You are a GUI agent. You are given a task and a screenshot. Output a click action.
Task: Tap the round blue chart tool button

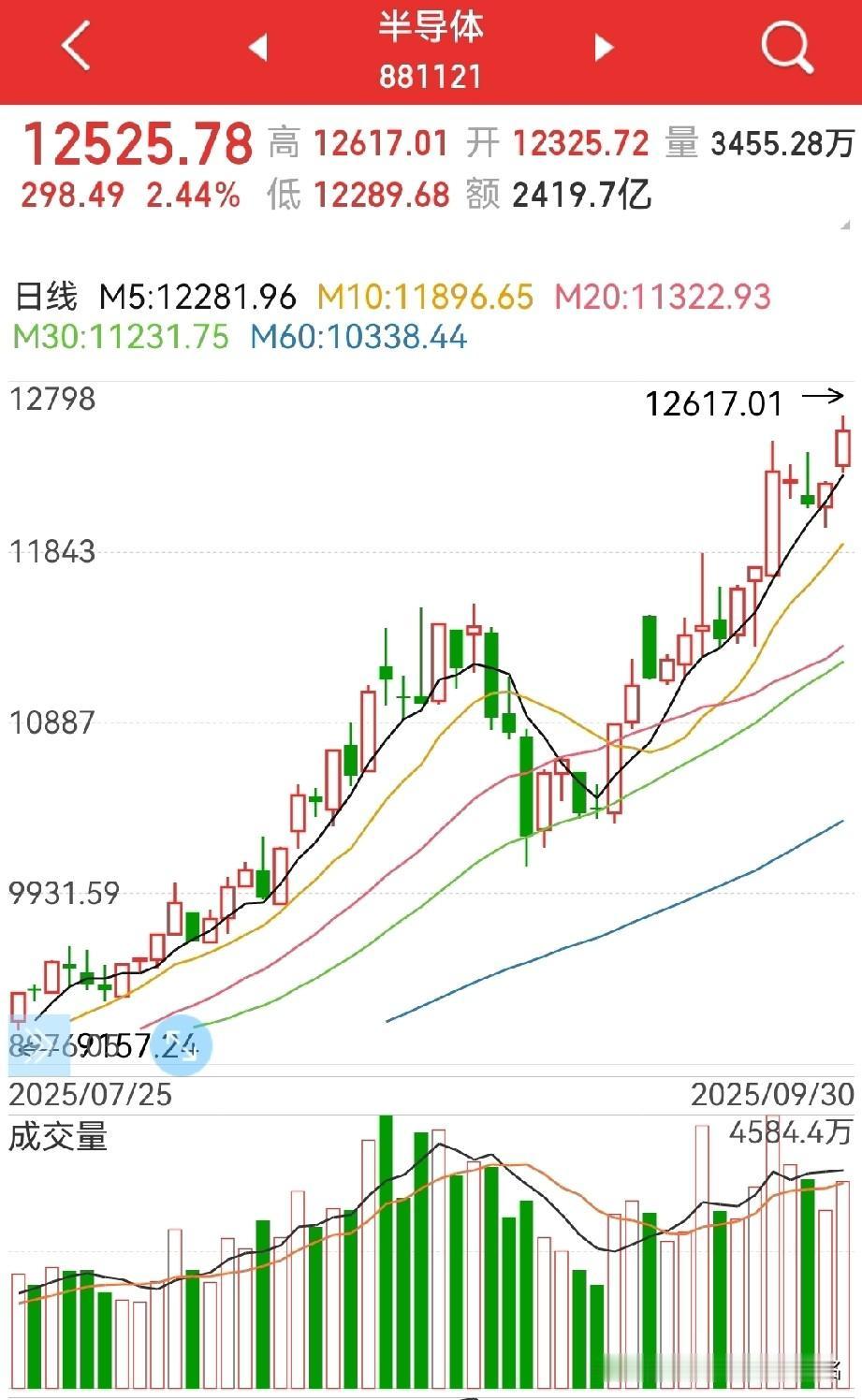tap(182, 1045)
